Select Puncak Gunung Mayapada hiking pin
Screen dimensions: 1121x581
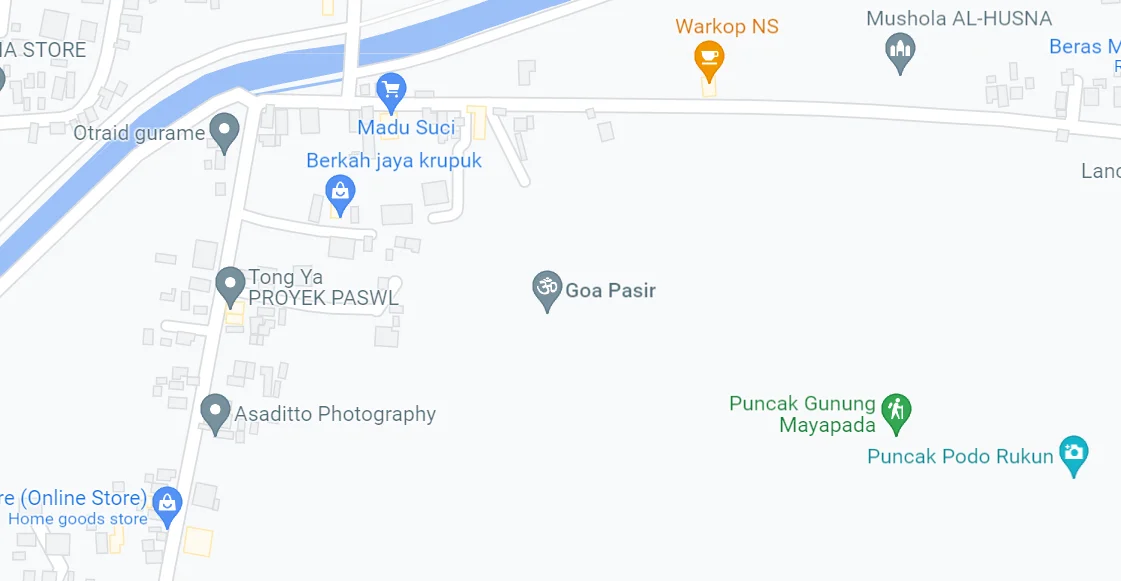click(896, 411)
